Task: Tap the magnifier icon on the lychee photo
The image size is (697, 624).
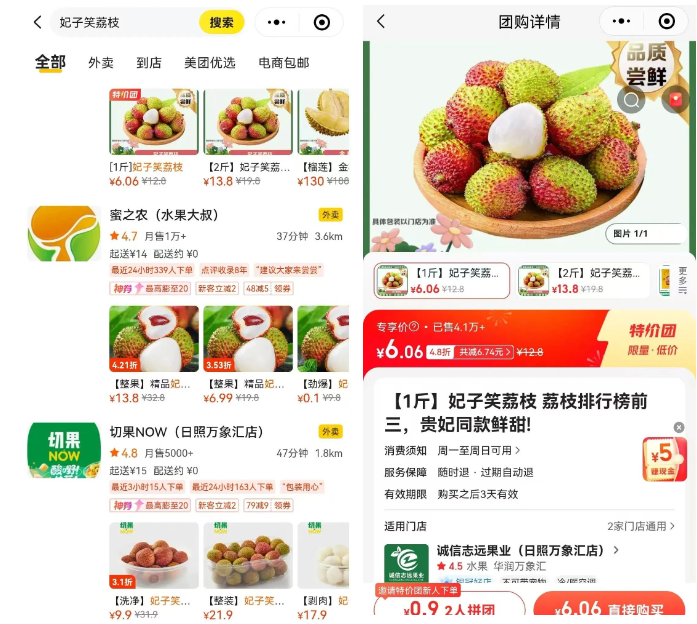Action: pos(631,99)
